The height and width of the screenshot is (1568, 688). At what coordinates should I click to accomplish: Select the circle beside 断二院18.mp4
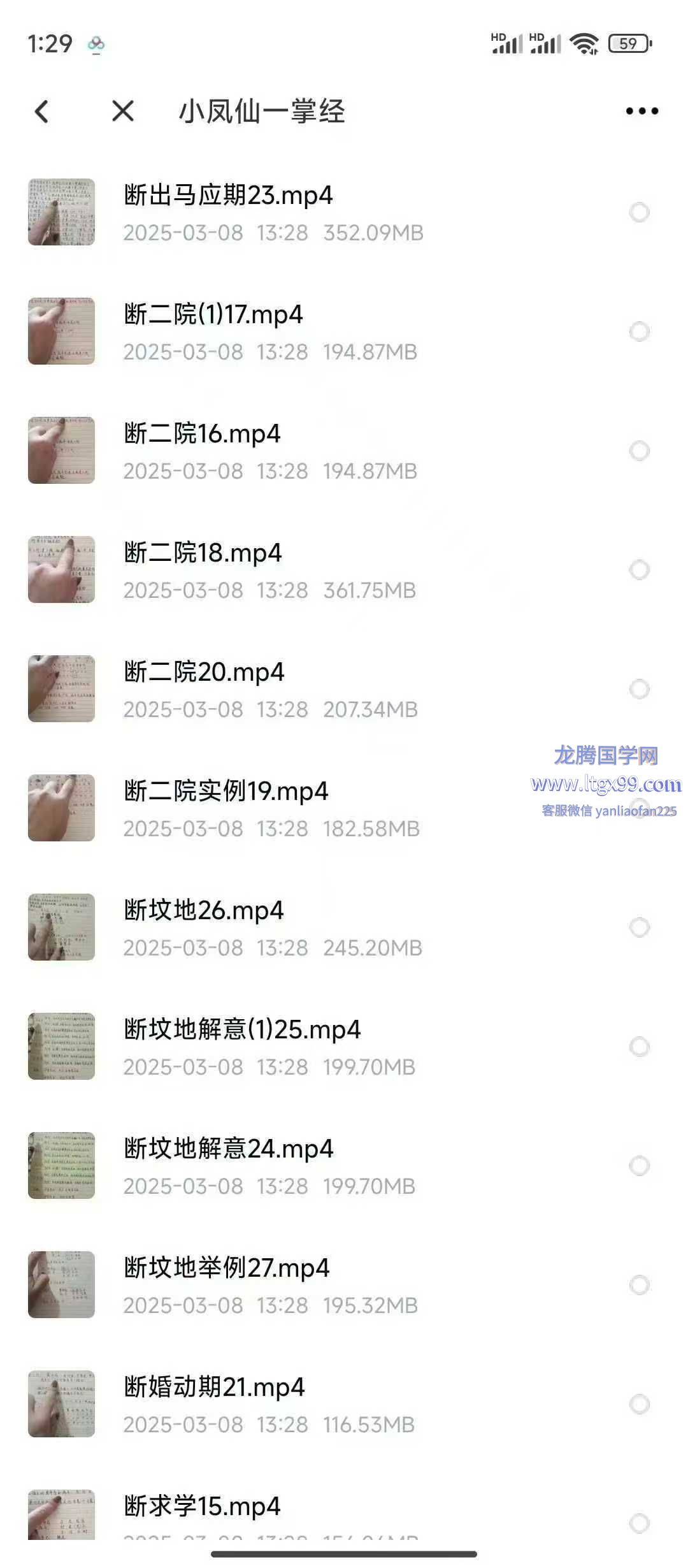point(639,570)
